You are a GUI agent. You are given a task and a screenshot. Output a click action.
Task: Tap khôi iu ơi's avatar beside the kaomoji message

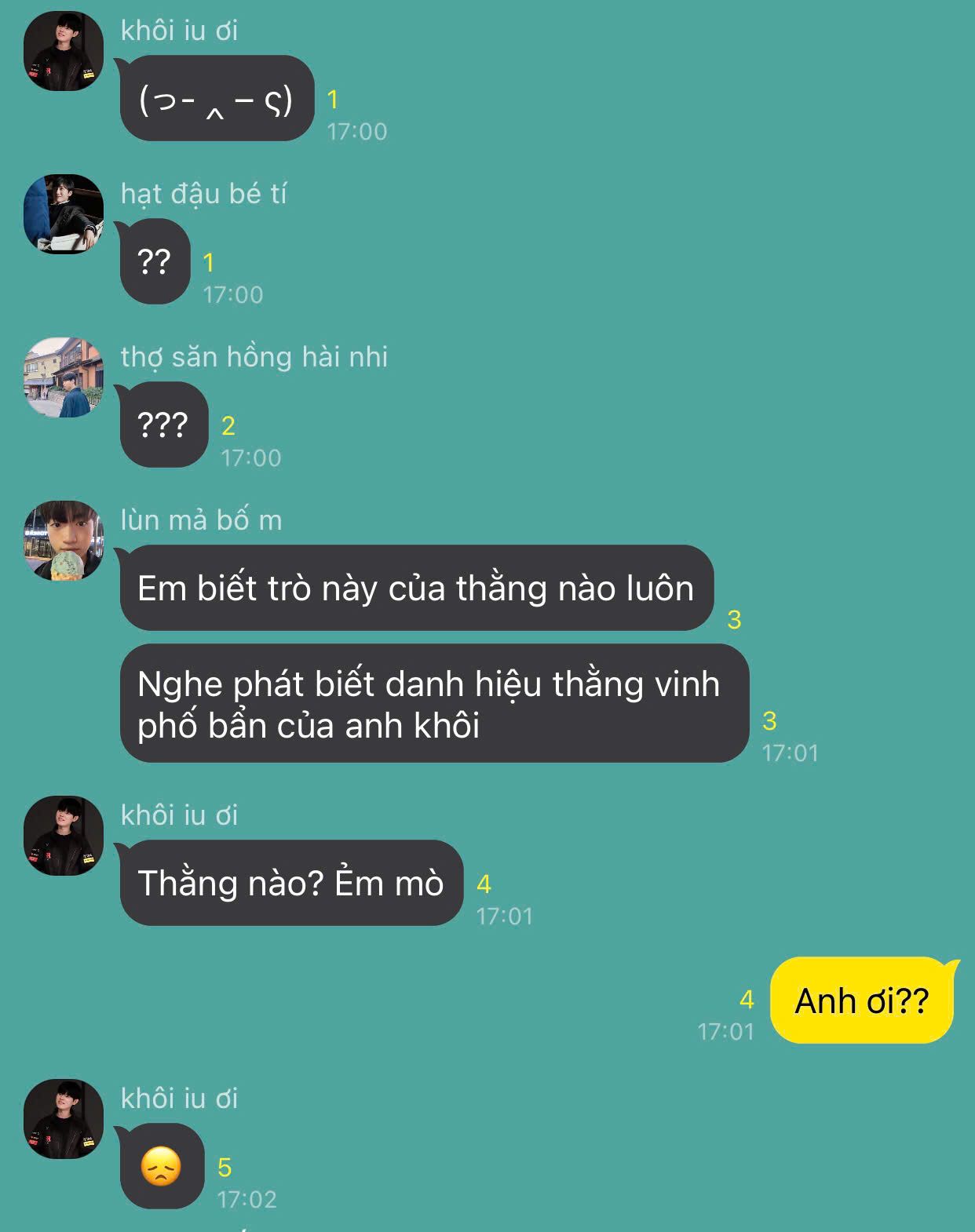pos(64,51)
